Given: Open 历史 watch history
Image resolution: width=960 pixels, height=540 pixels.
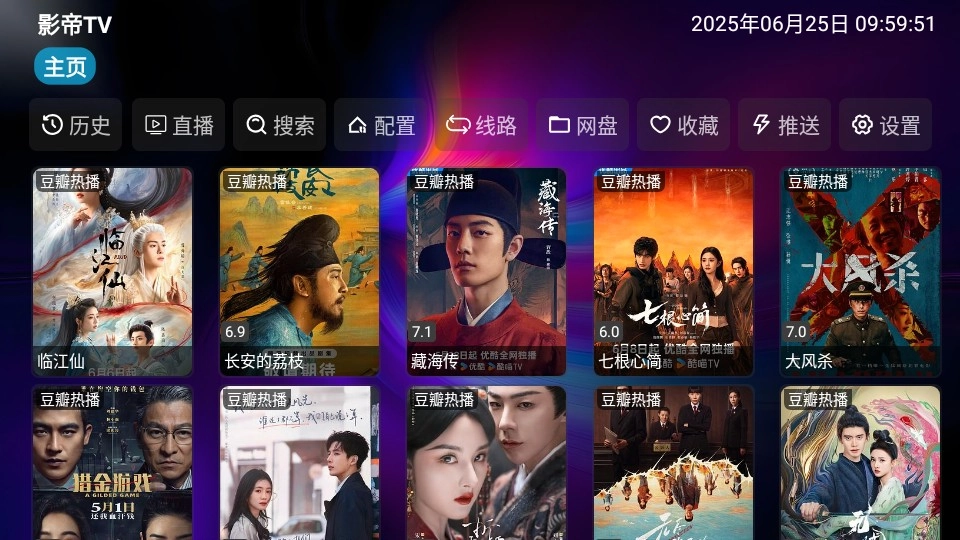Looking at the screenshot, I should (76, 125).
